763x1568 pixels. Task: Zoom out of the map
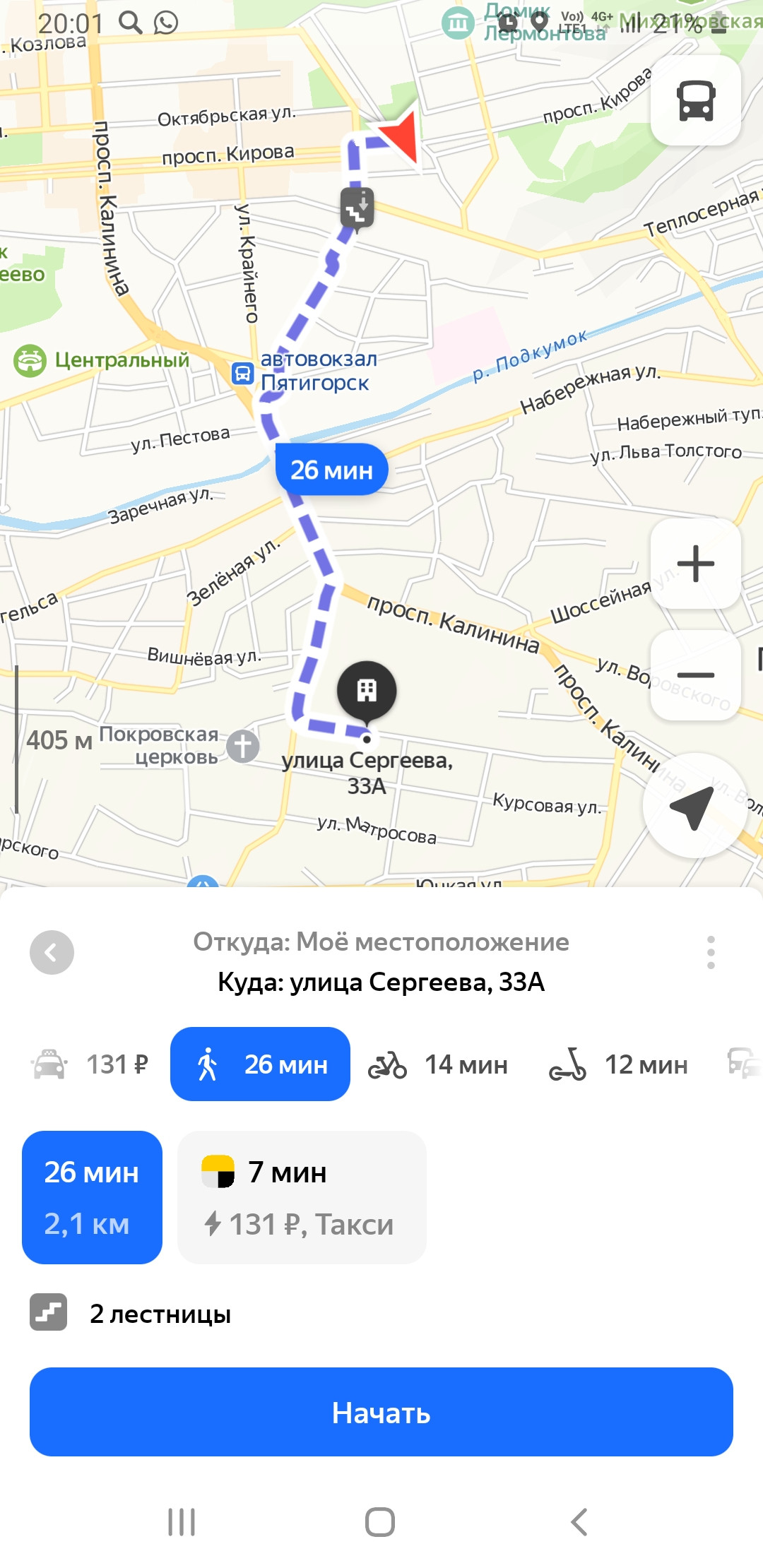[x=695, y=675]
